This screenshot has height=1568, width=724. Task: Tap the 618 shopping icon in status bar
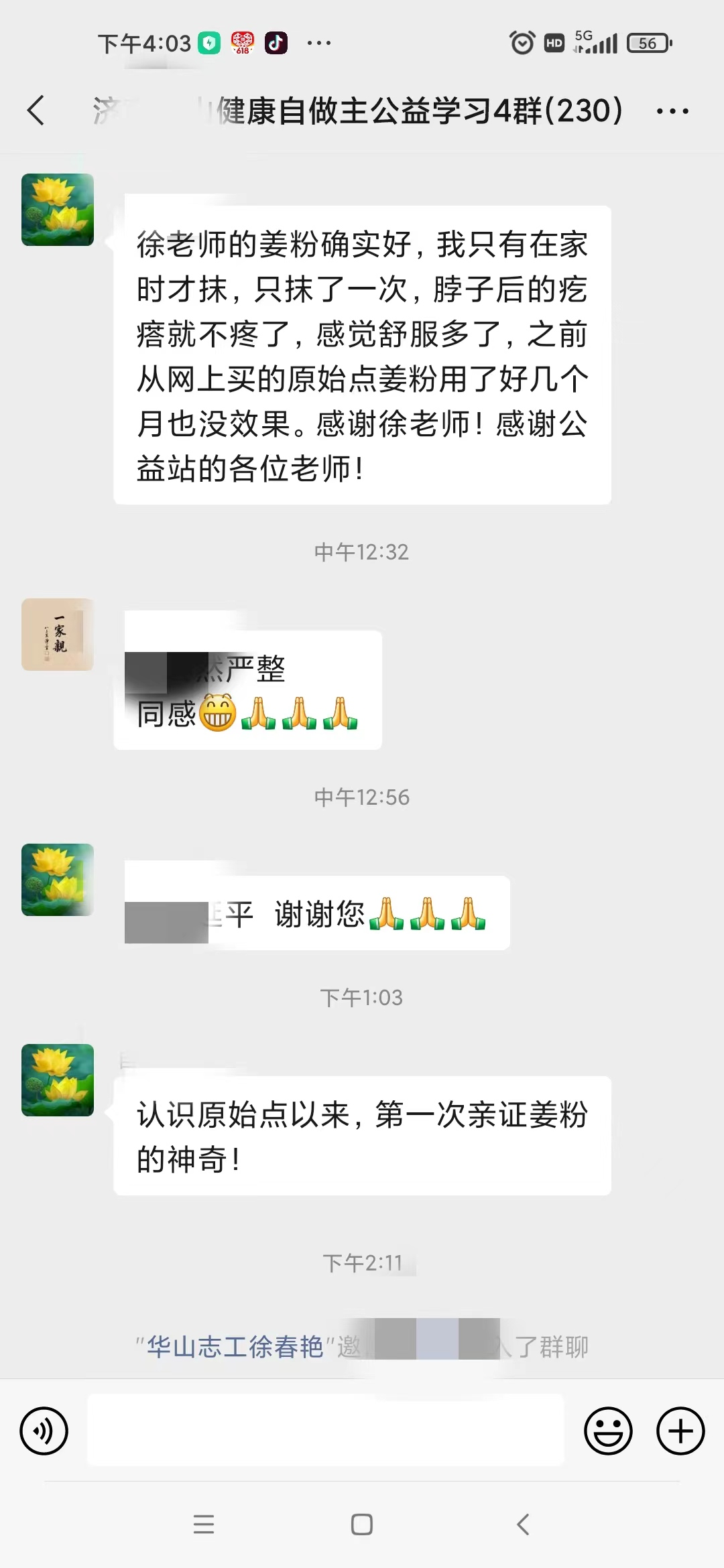coord(243,42)
